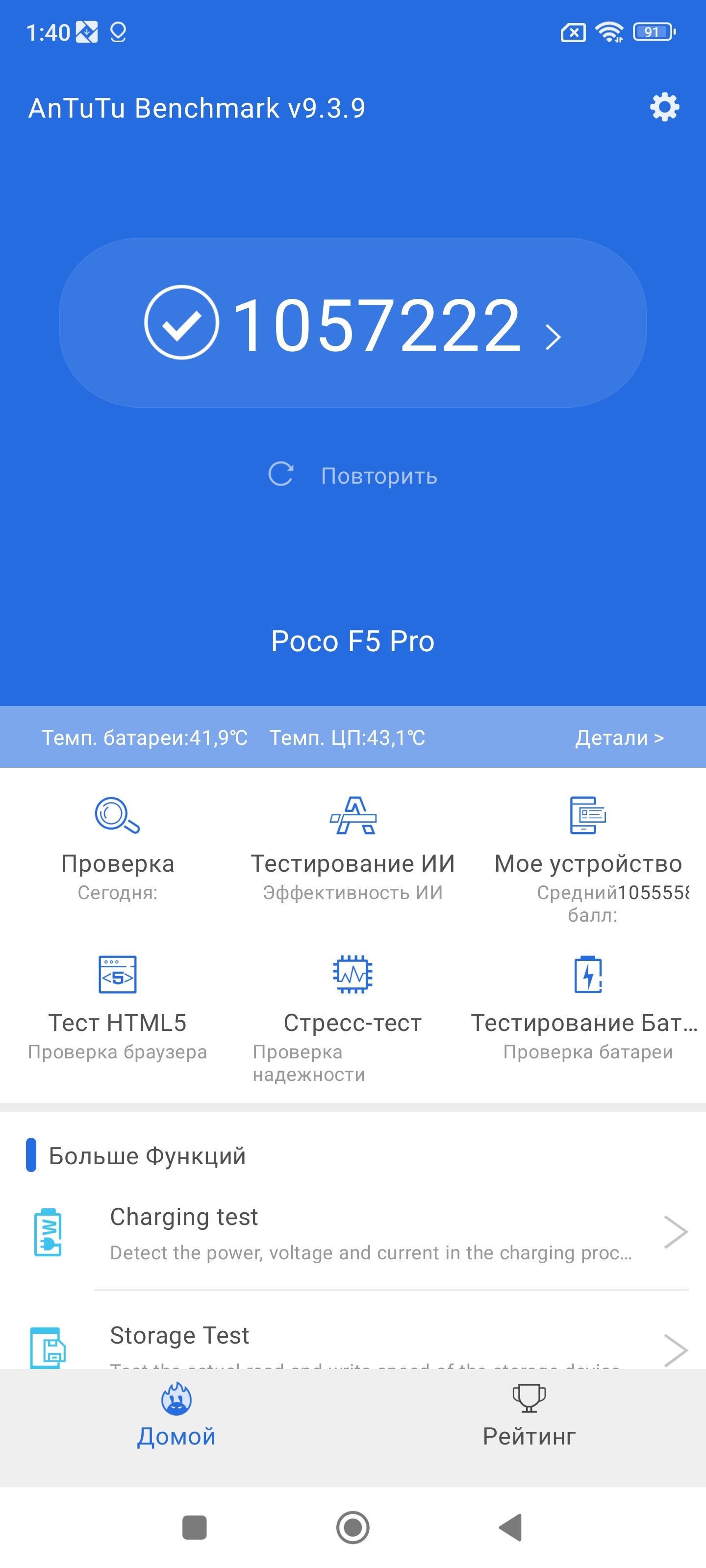Go back using the system back button
The width and height of the screenshot is (706, 1568).
coord(511,1527)
